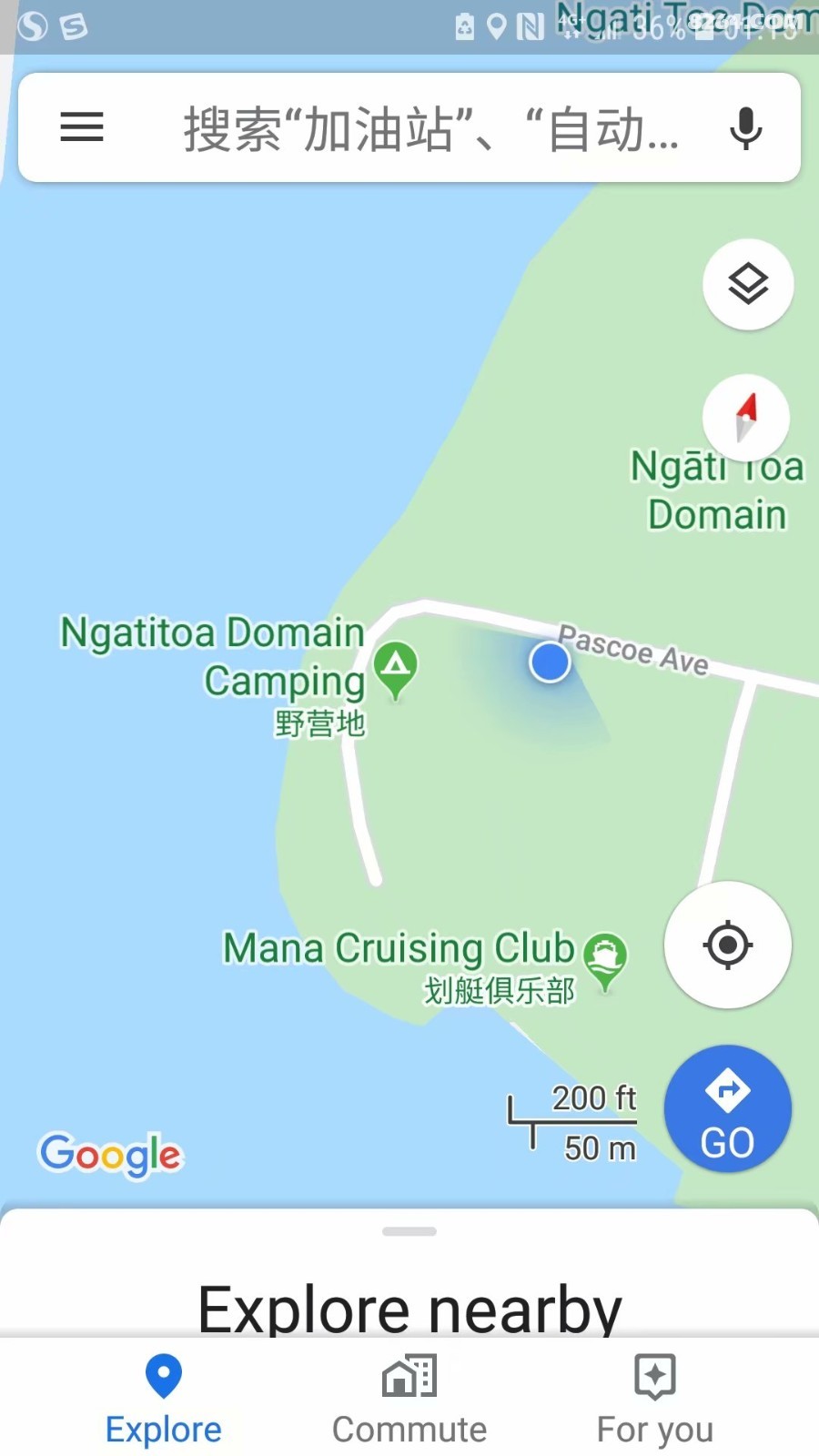The height and width of the screenshot is (1456, 819).
Task: Select the Explore tab
Action: pos(164,1400)
